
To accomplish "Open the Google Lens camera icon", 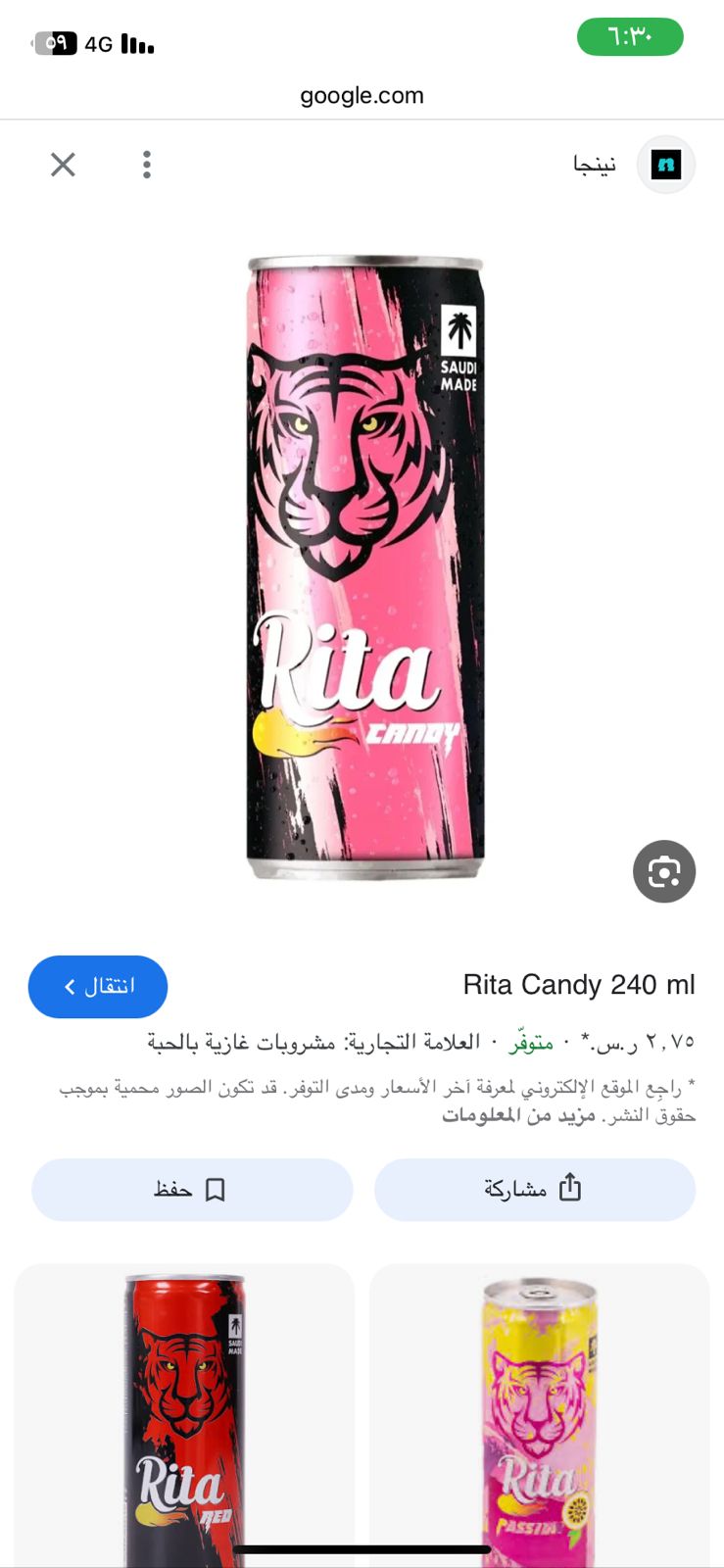I will coord(664,871).
